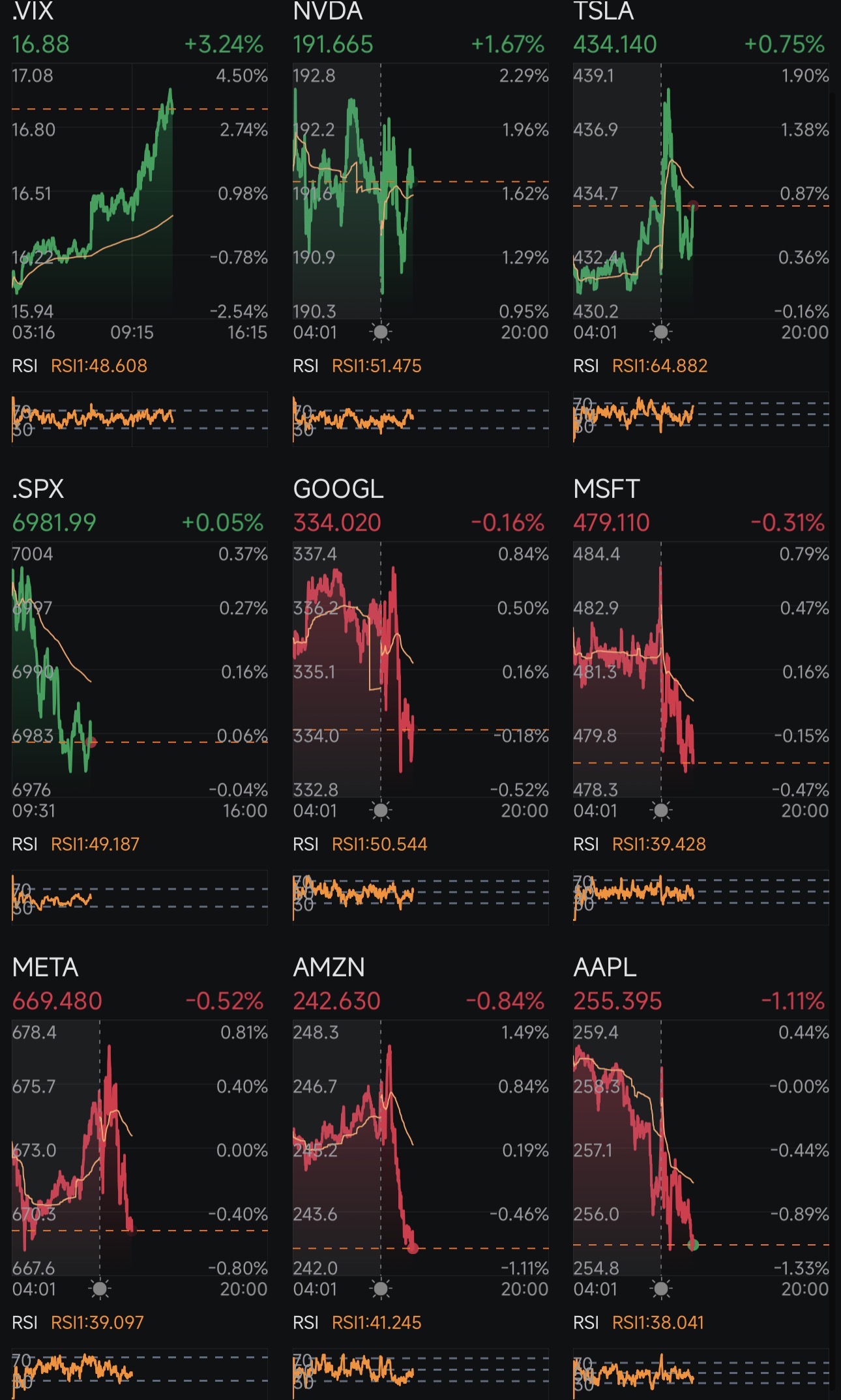View the META chart tile

[x=140, y=1176]
